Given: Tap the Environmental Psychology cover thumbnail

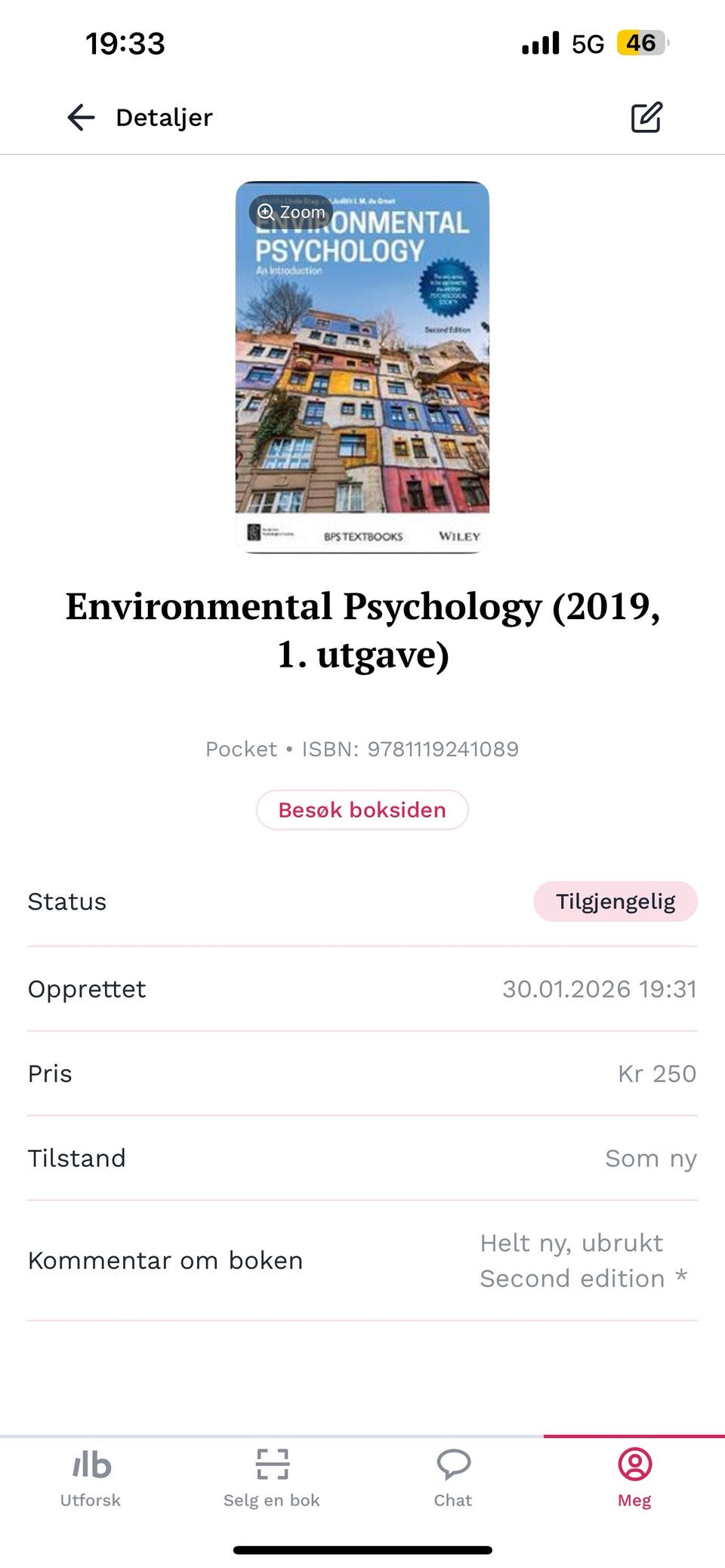Looking at the screenshot, I should [x=362, y=366].
